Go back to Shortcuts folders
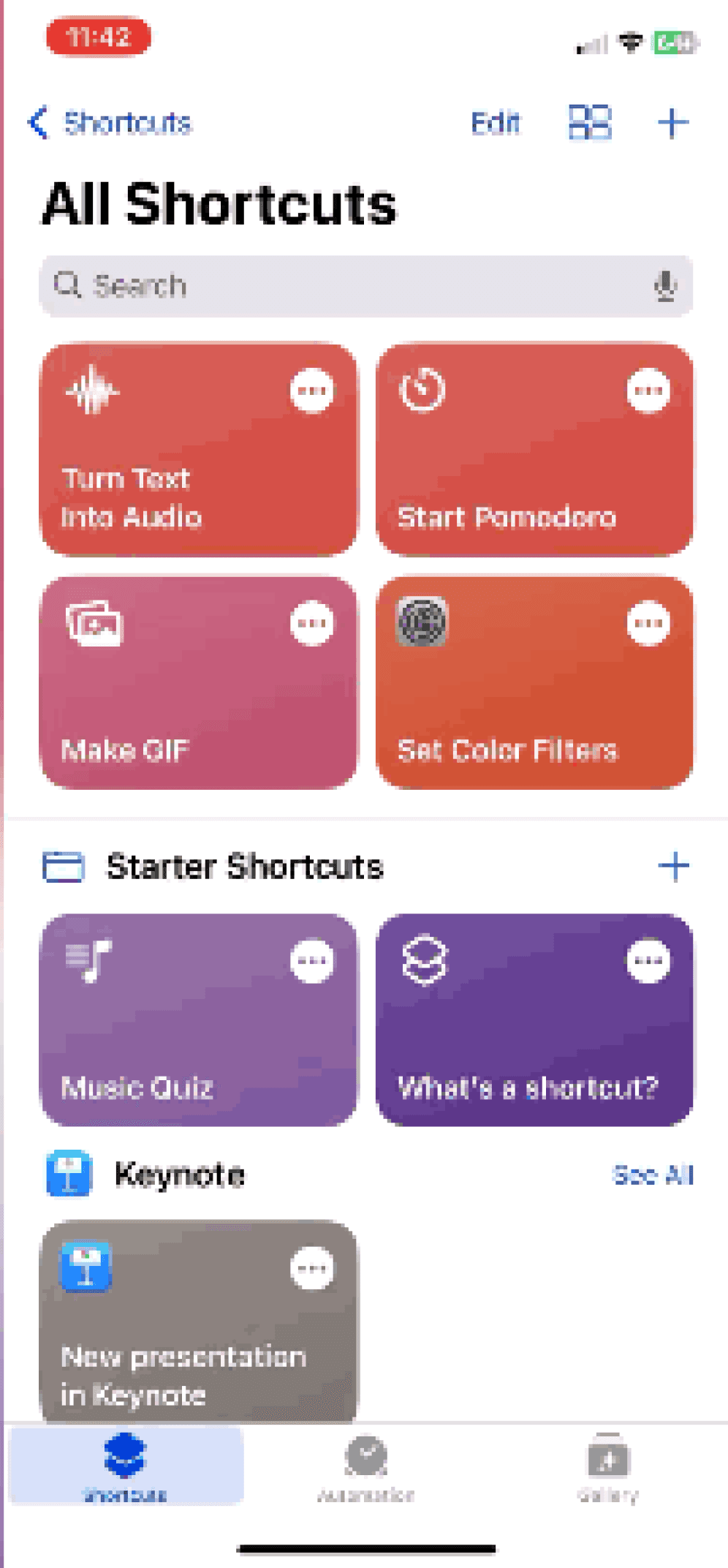Image resolution: width=728 pixels, height=1568 pixels. click(x=110, y=123)
